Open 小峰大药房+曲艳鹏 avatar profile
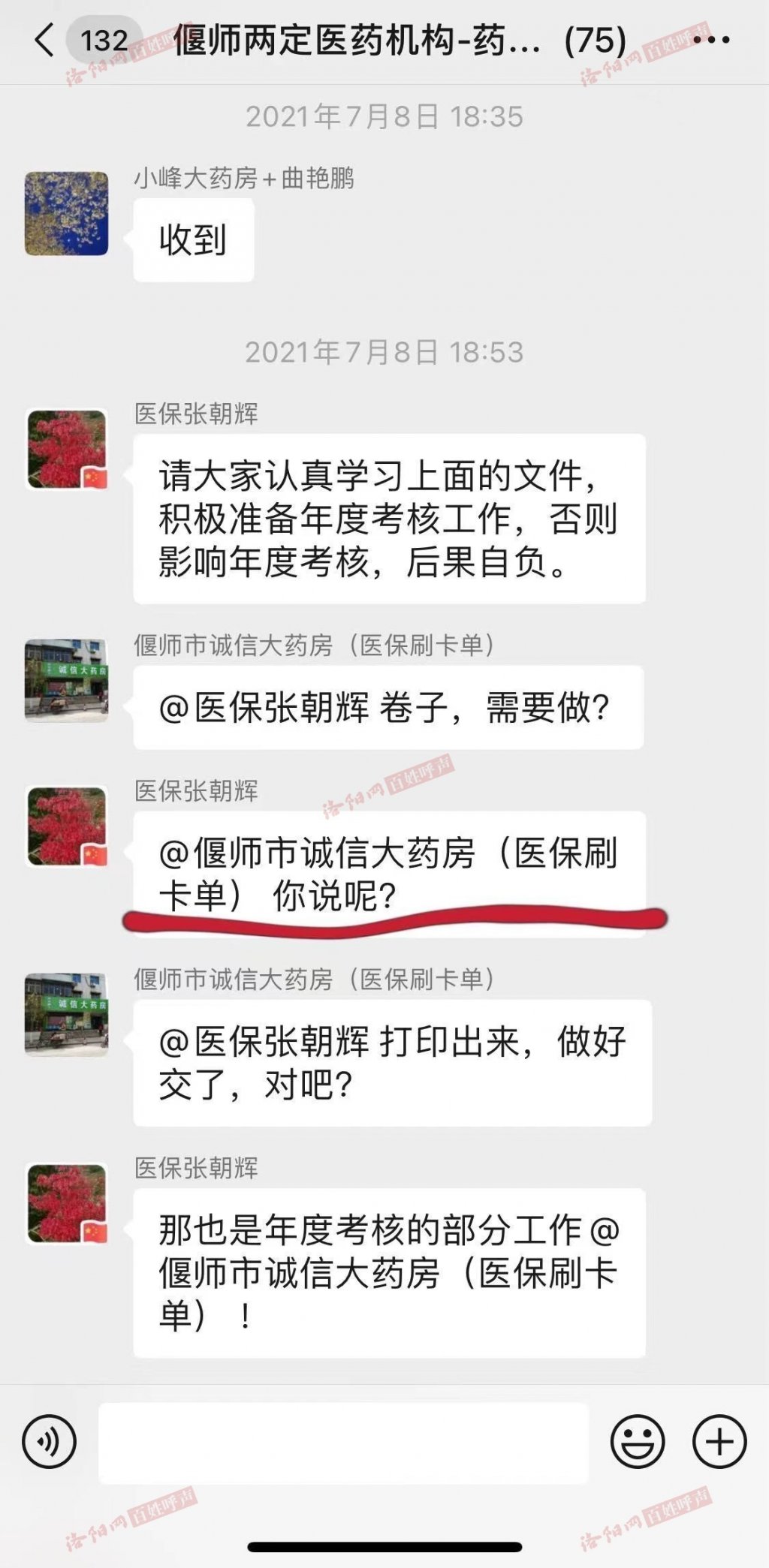 click(x=66, y=213)
